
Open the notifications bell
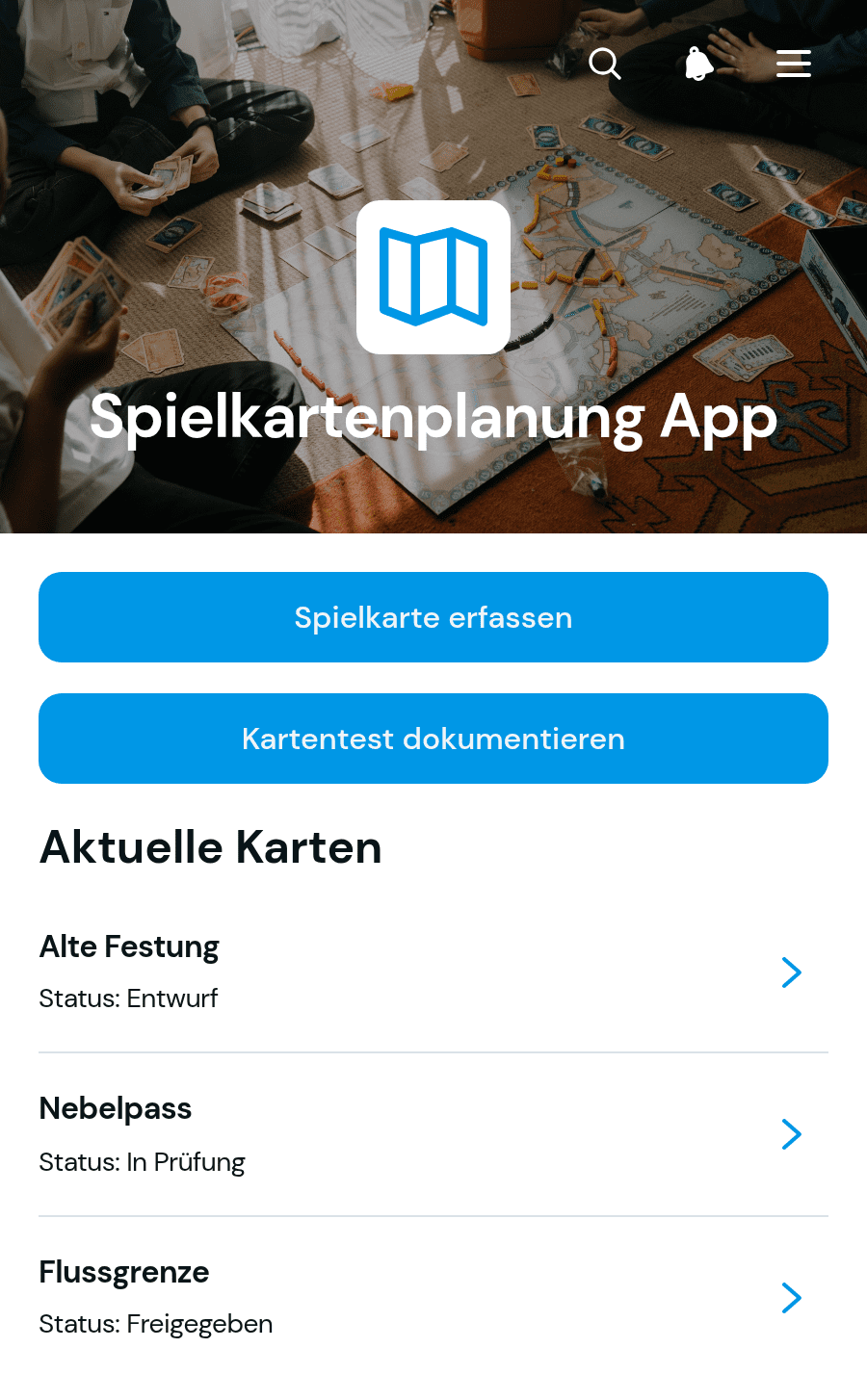click(699, 64)
